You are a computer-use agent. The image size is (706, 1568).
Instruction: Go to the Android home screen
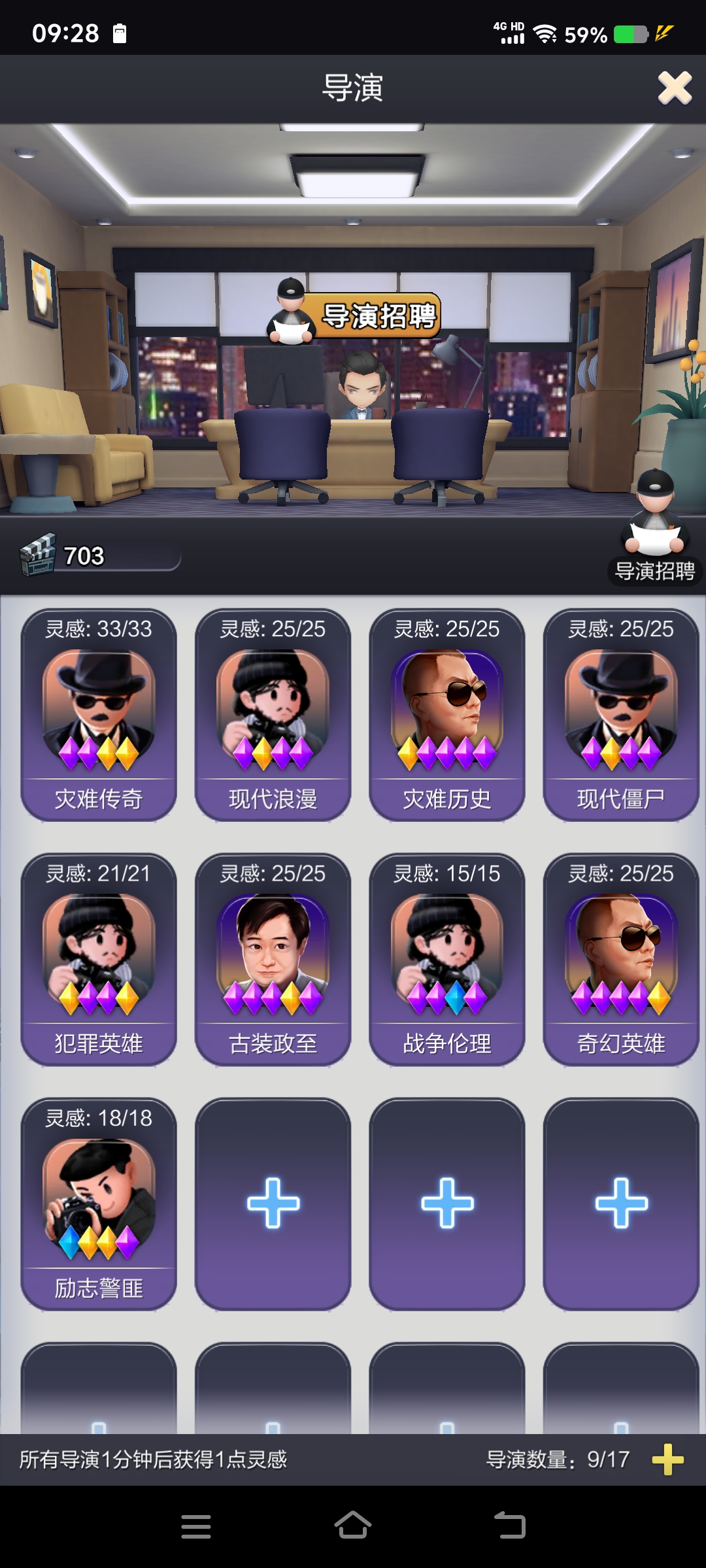353,1526
